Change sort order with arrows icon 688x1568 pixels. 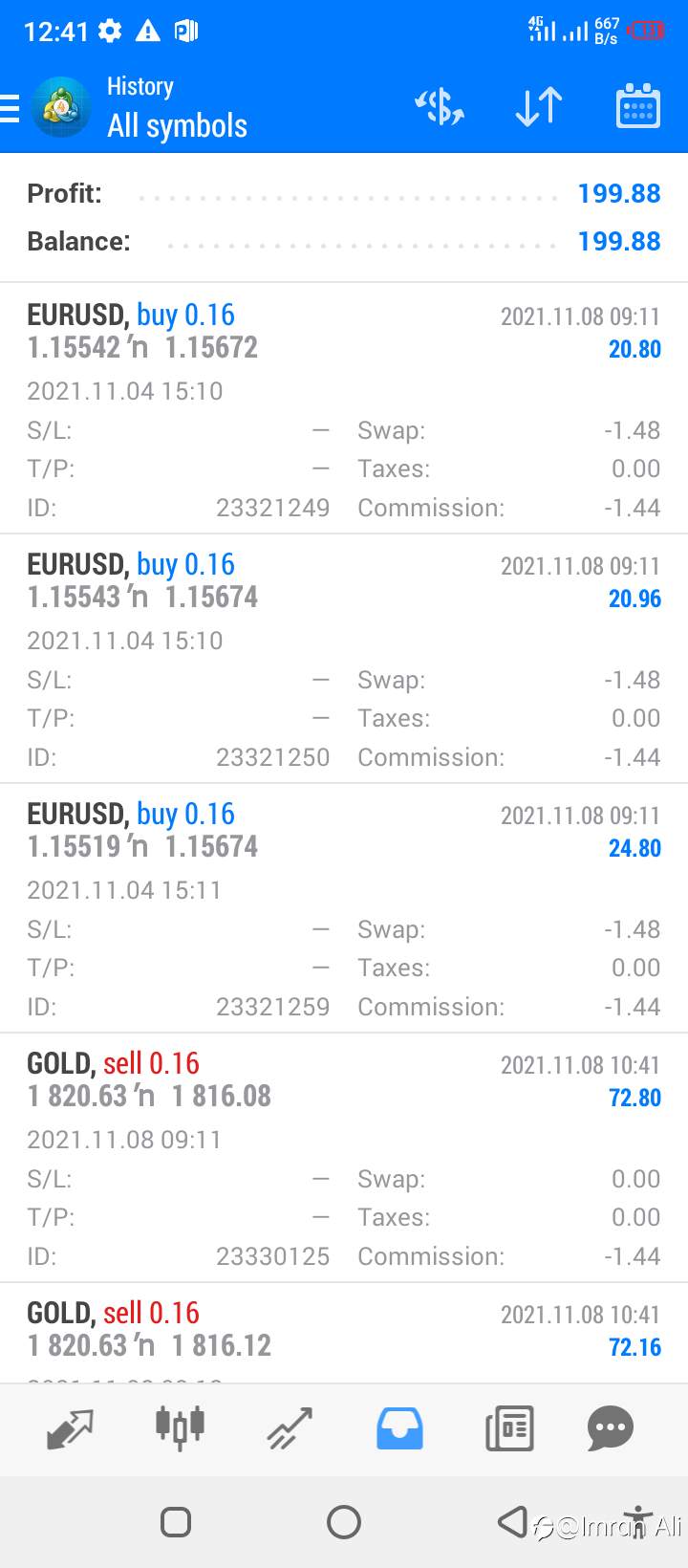(539, 107)
